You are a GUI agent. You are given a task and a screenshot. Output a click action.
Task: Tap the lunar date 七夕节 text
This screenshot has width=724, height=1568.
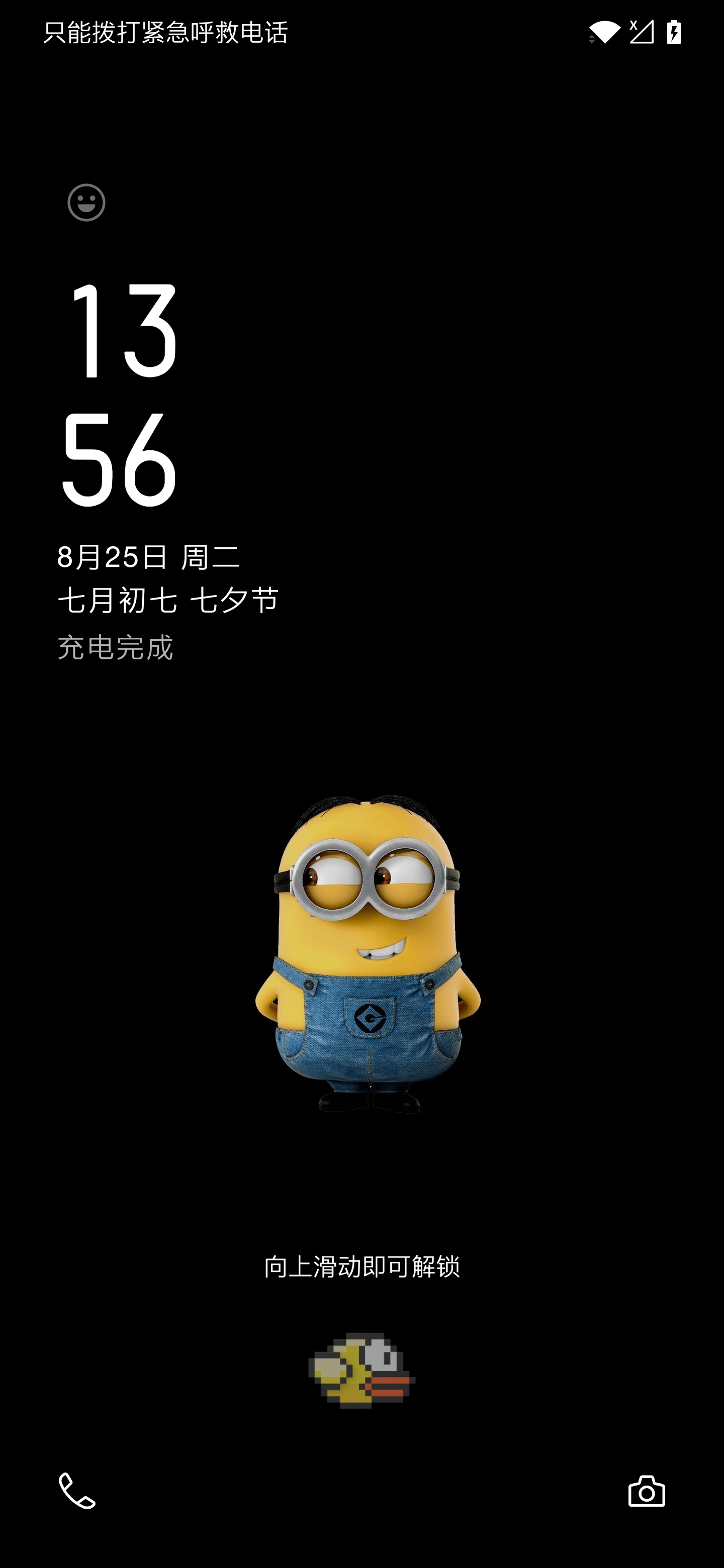[238, 600]
